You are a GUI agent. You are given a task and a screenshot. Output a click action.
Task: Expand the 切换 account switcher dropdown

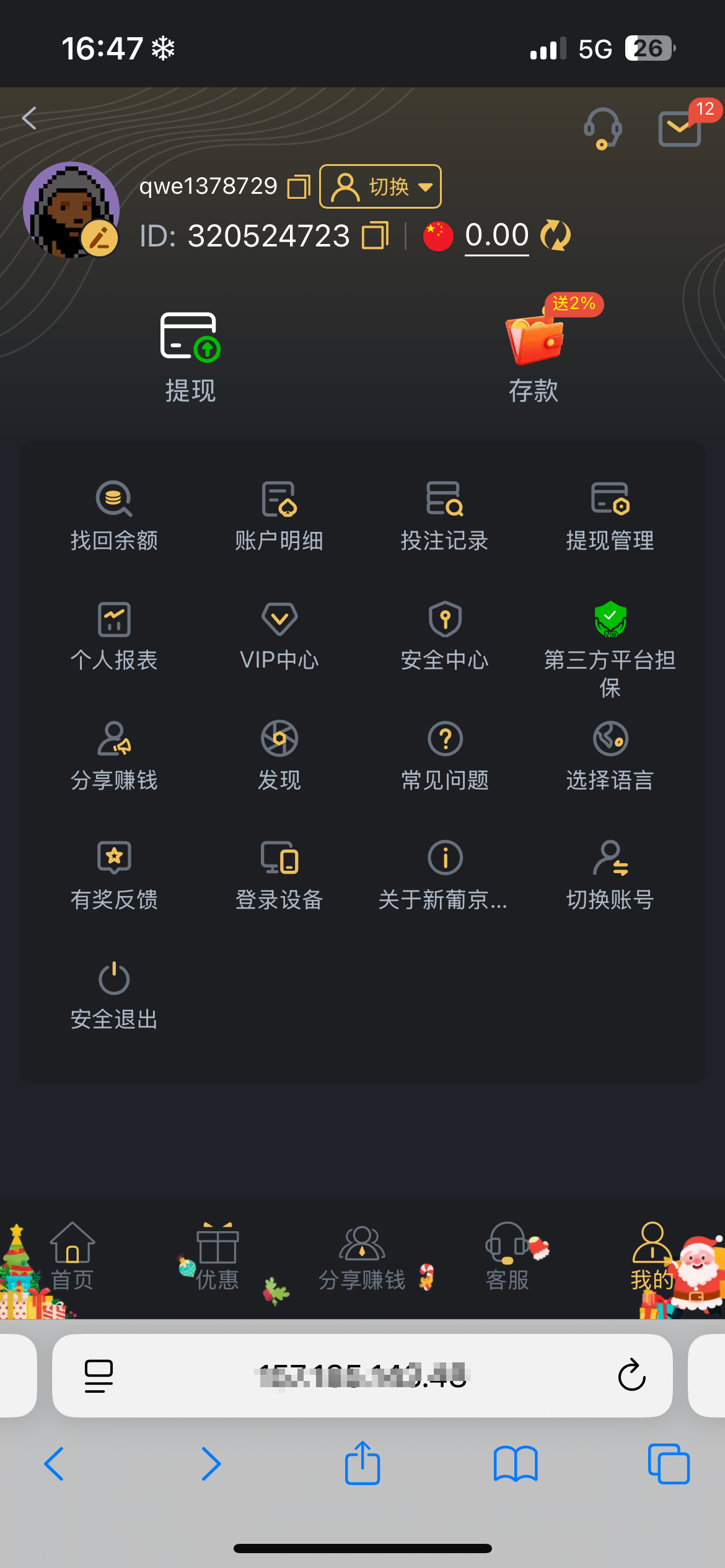pos(380,186)
